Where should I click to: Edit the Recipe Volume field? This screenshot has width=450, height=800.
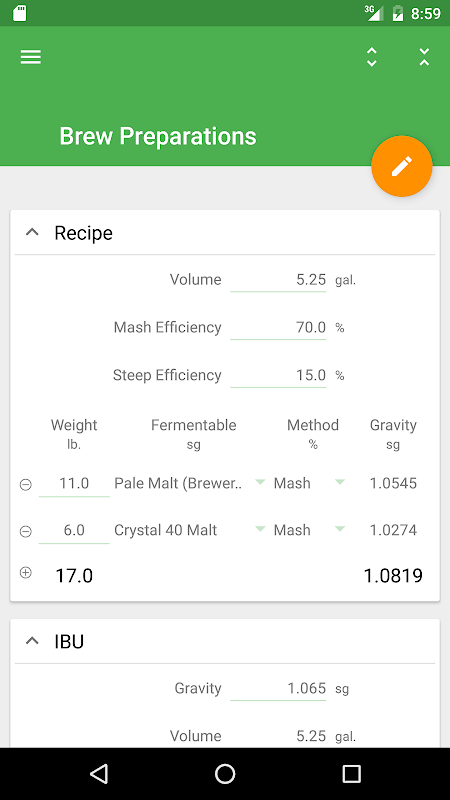tap(278, 280)
